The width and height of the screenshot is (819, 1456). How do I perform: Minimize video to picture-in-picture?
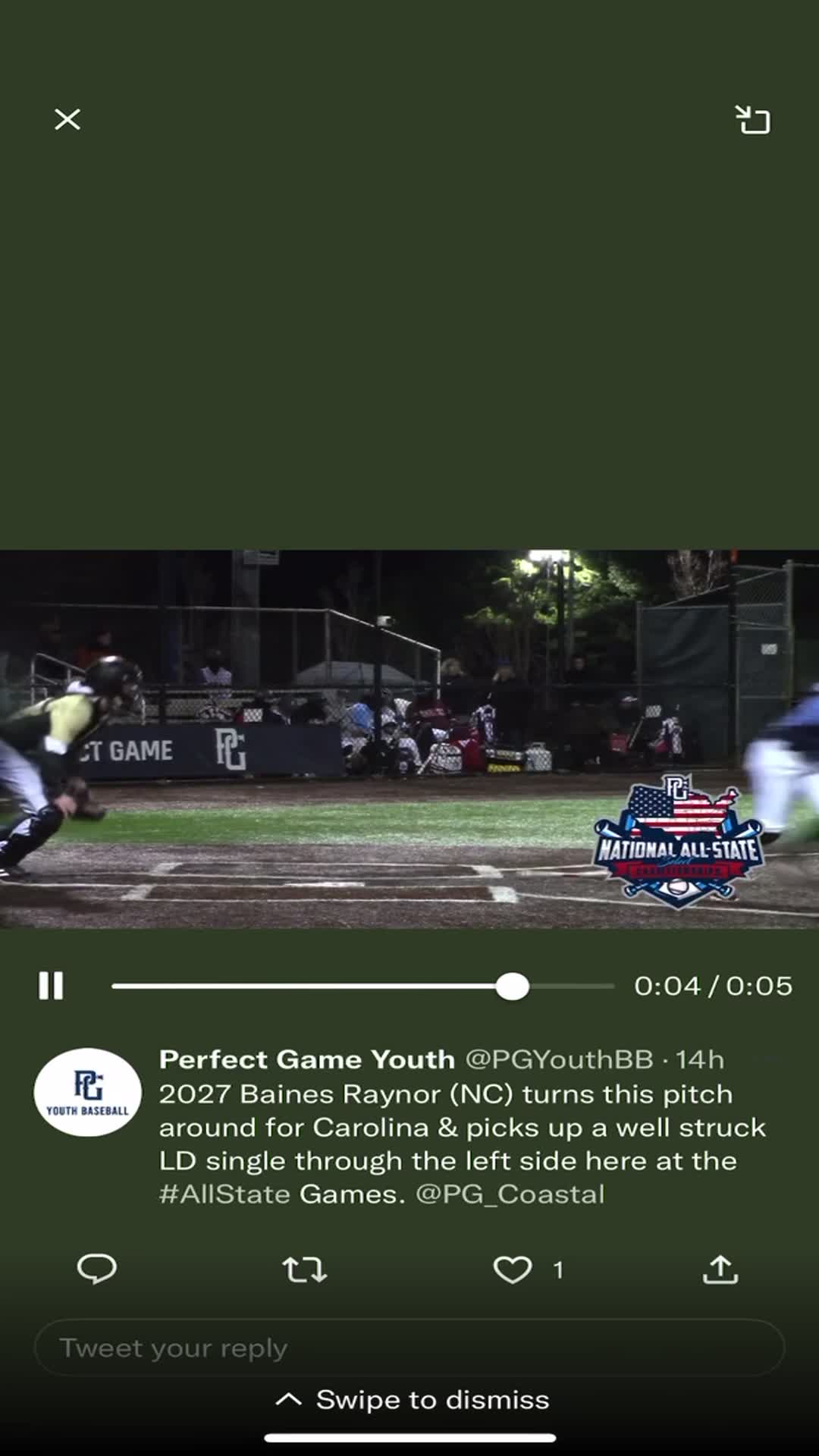(x=753, y=120)
